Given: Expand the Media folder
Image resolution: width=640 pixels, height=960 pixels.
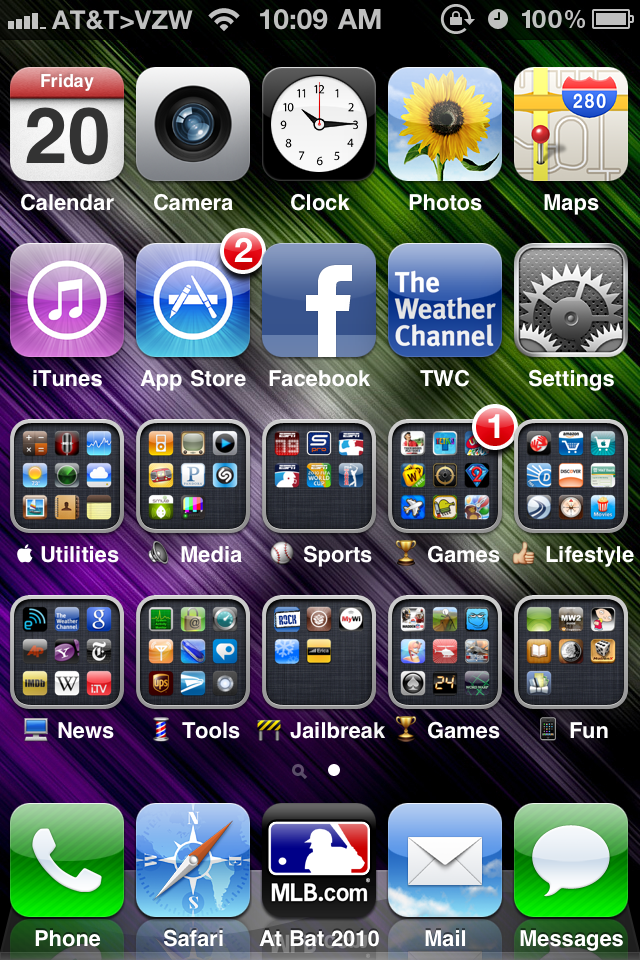Looking at the screenshot, I should 193,477.
